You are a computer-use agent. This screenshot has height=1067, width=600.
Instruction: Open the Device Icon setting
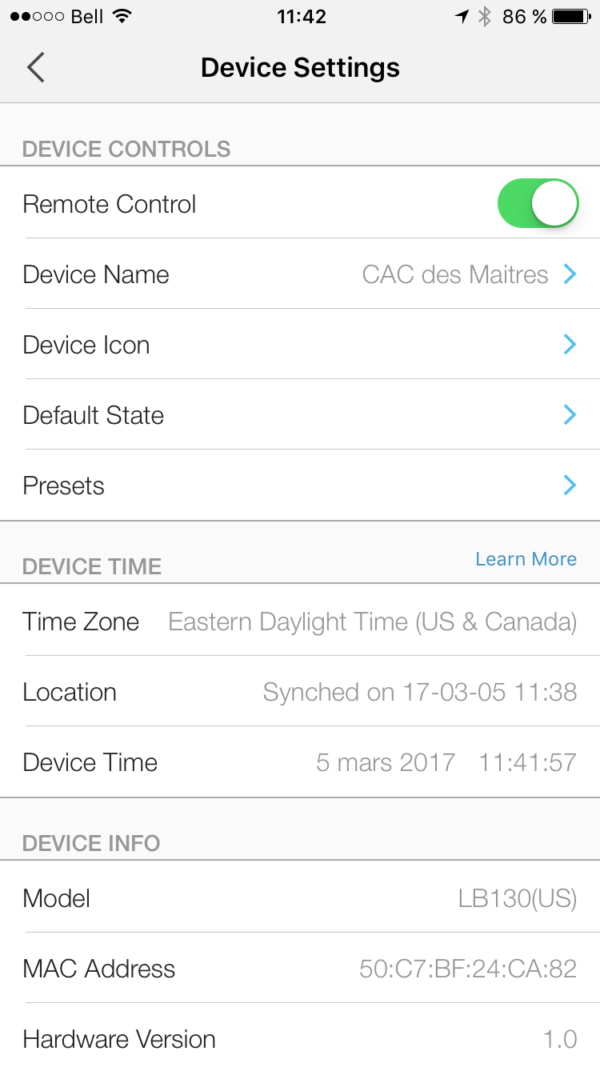[x=300, y=345]
